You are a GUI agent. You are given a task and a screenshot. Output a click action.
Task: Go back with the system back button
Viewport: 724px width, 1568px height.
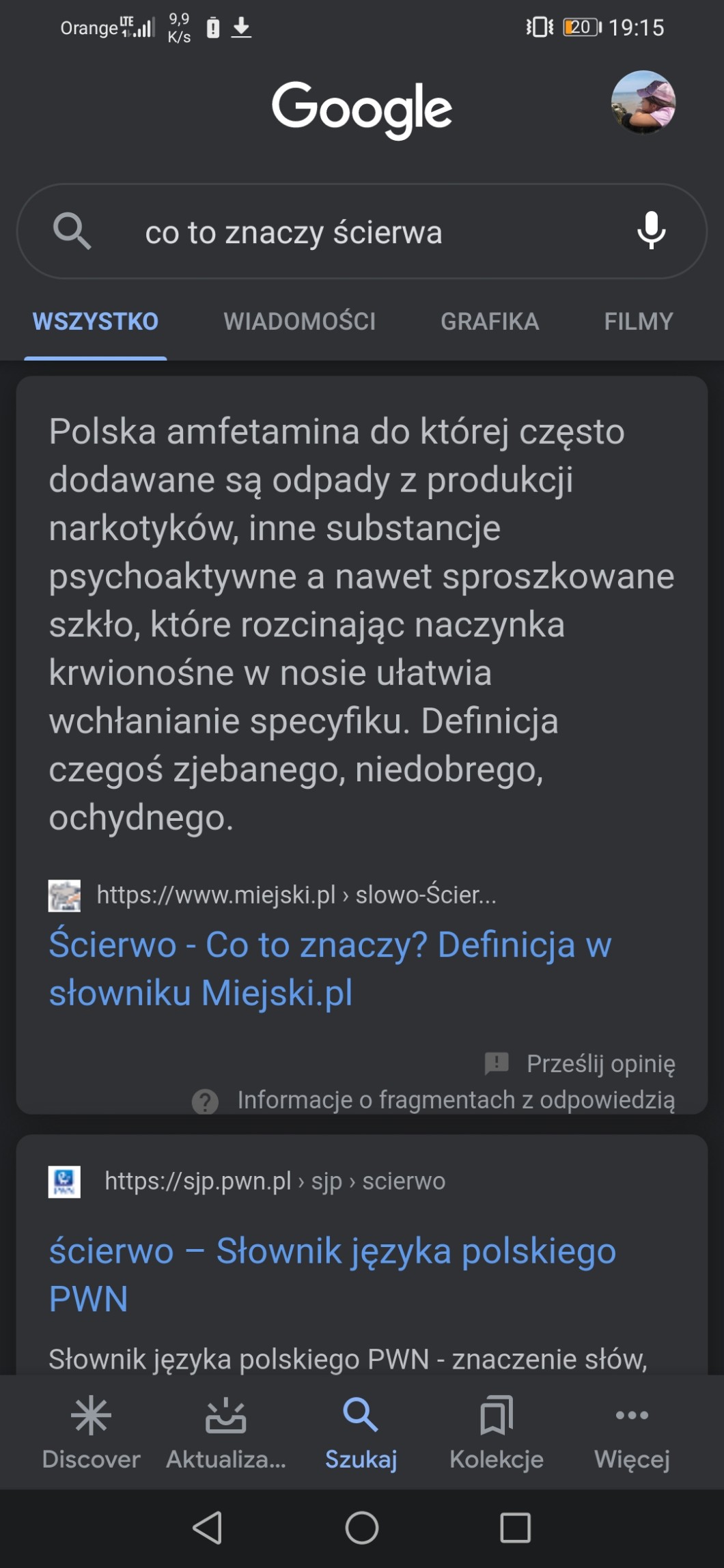(x=208, y=1528)
